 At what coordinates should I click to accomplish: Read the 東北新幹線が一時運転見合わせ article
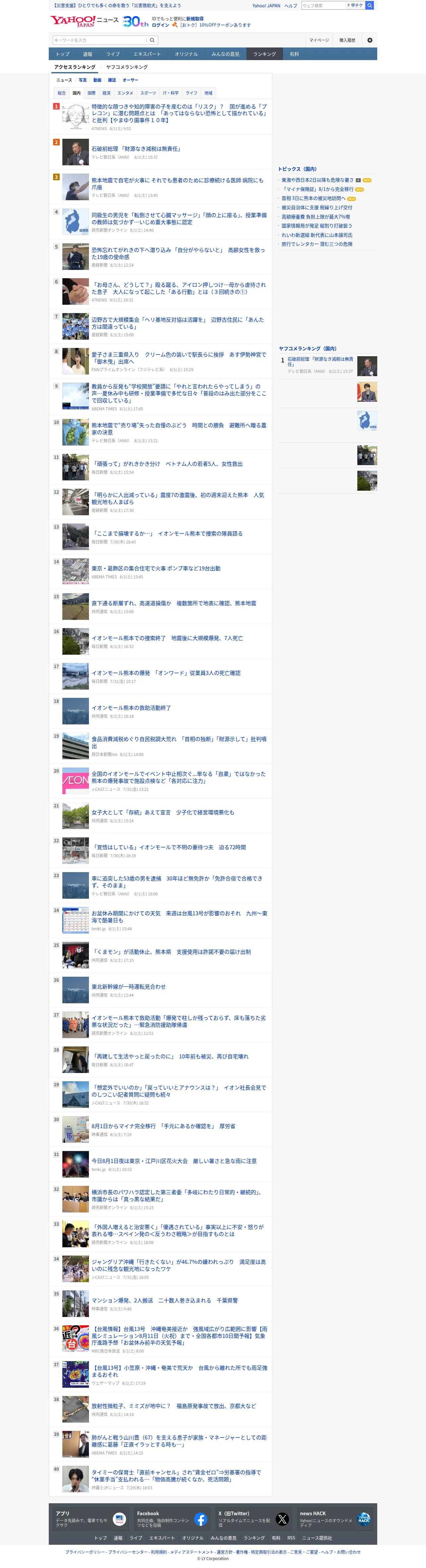[128, 987]
